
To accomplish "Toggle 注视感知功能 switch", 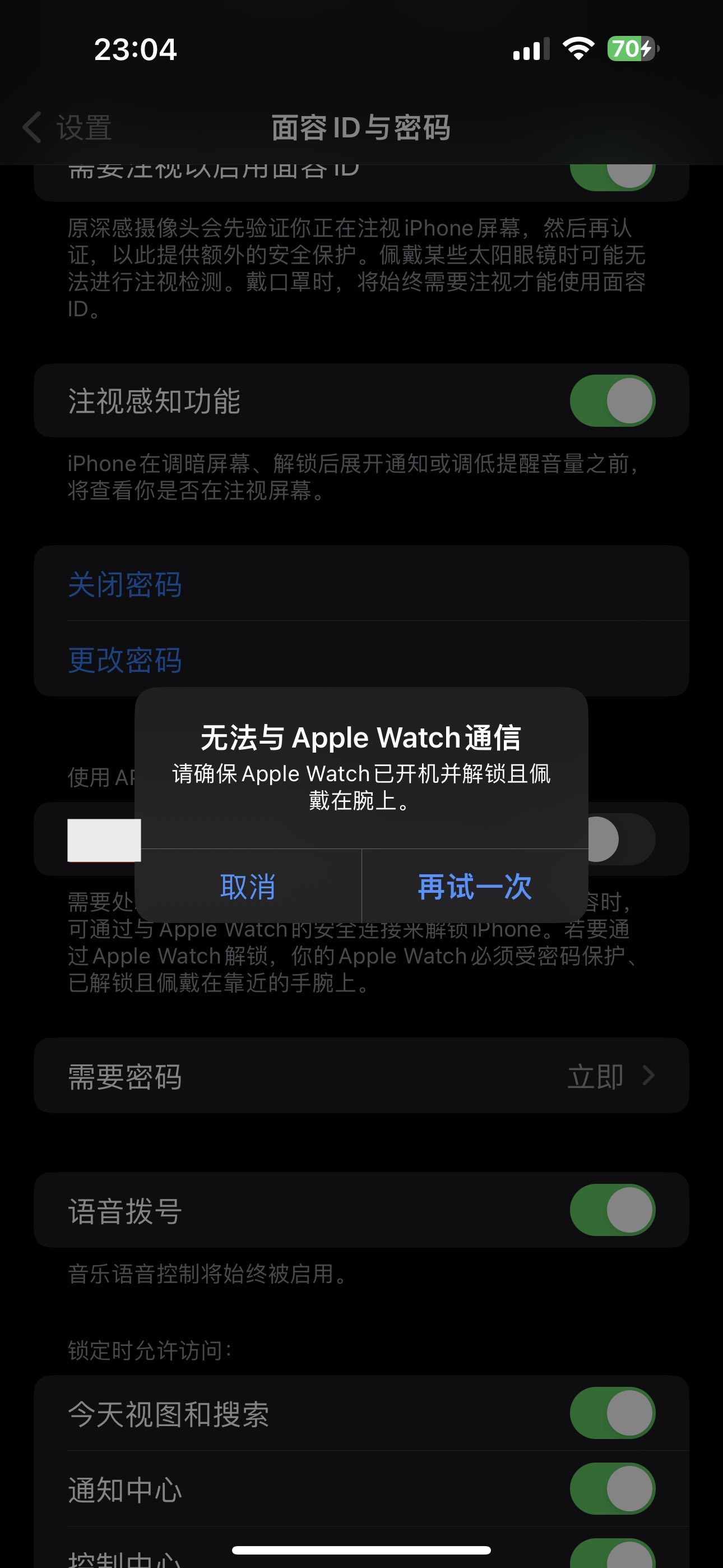I will tap(611, 400).
